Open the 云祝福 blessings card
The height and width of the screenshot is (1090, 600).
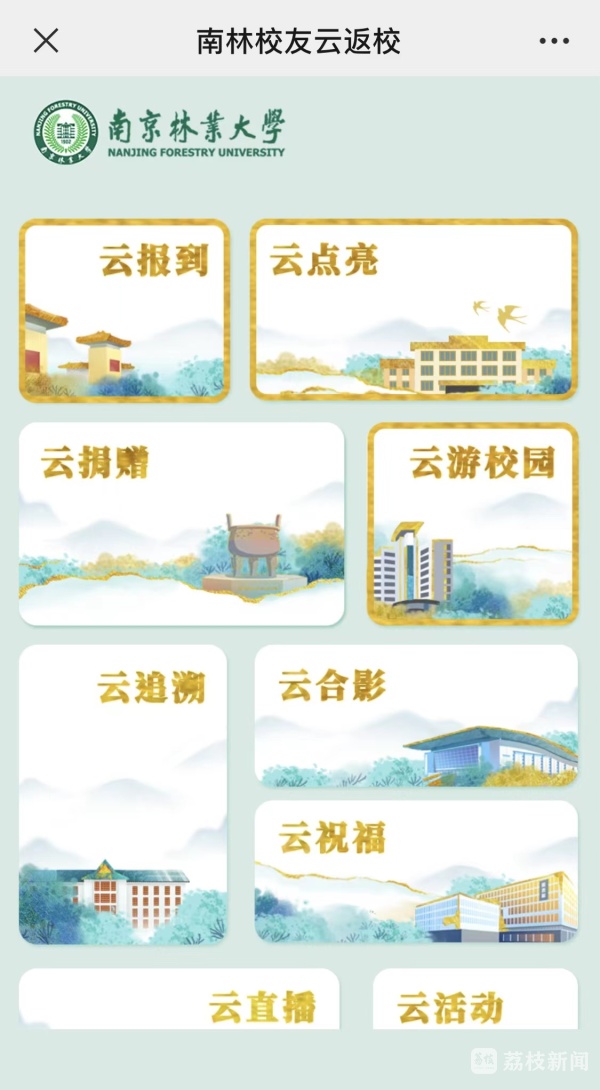(x=416, y=871)
